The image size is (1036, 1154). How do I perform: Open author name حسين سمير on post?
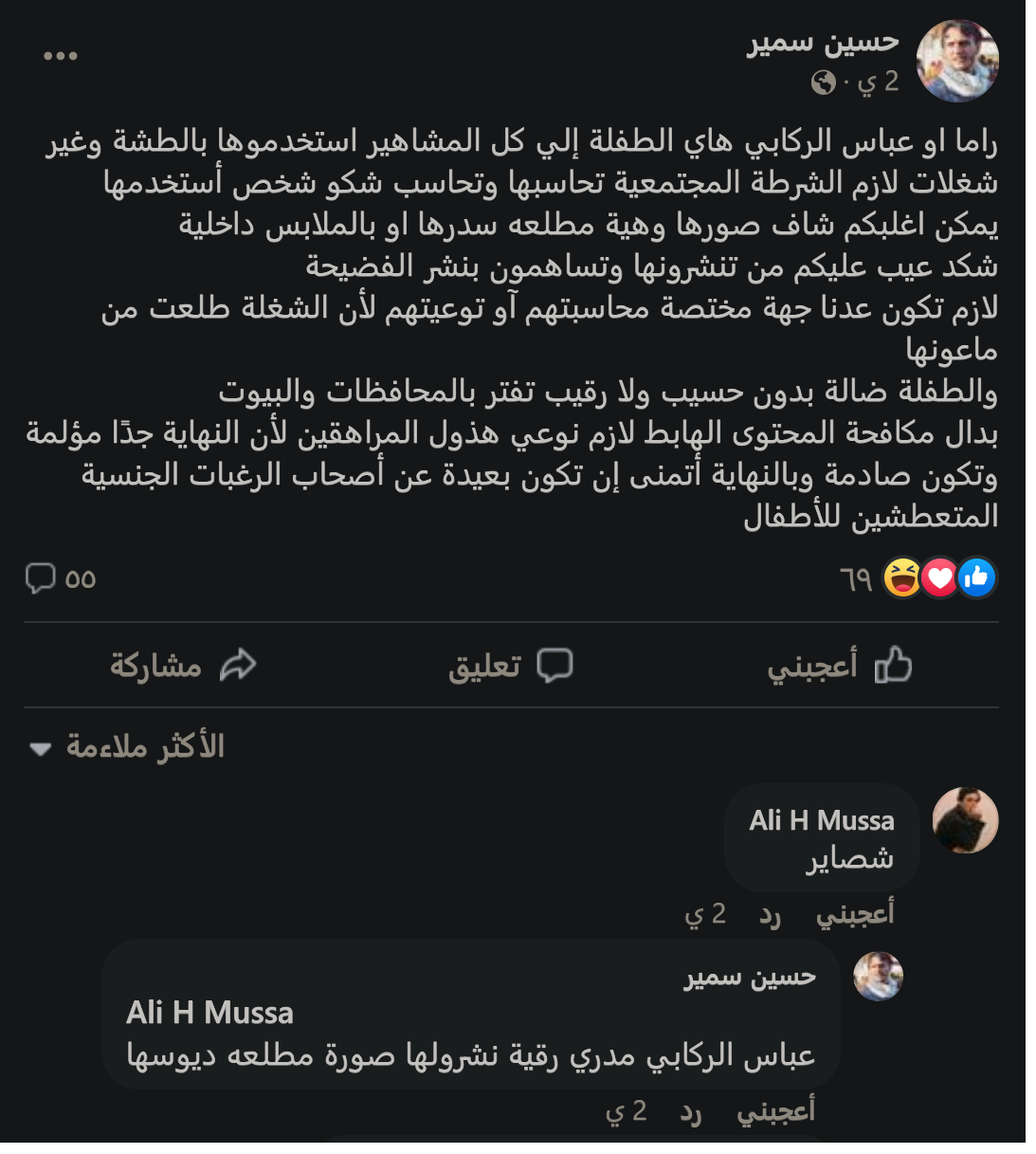pos(822,43)
